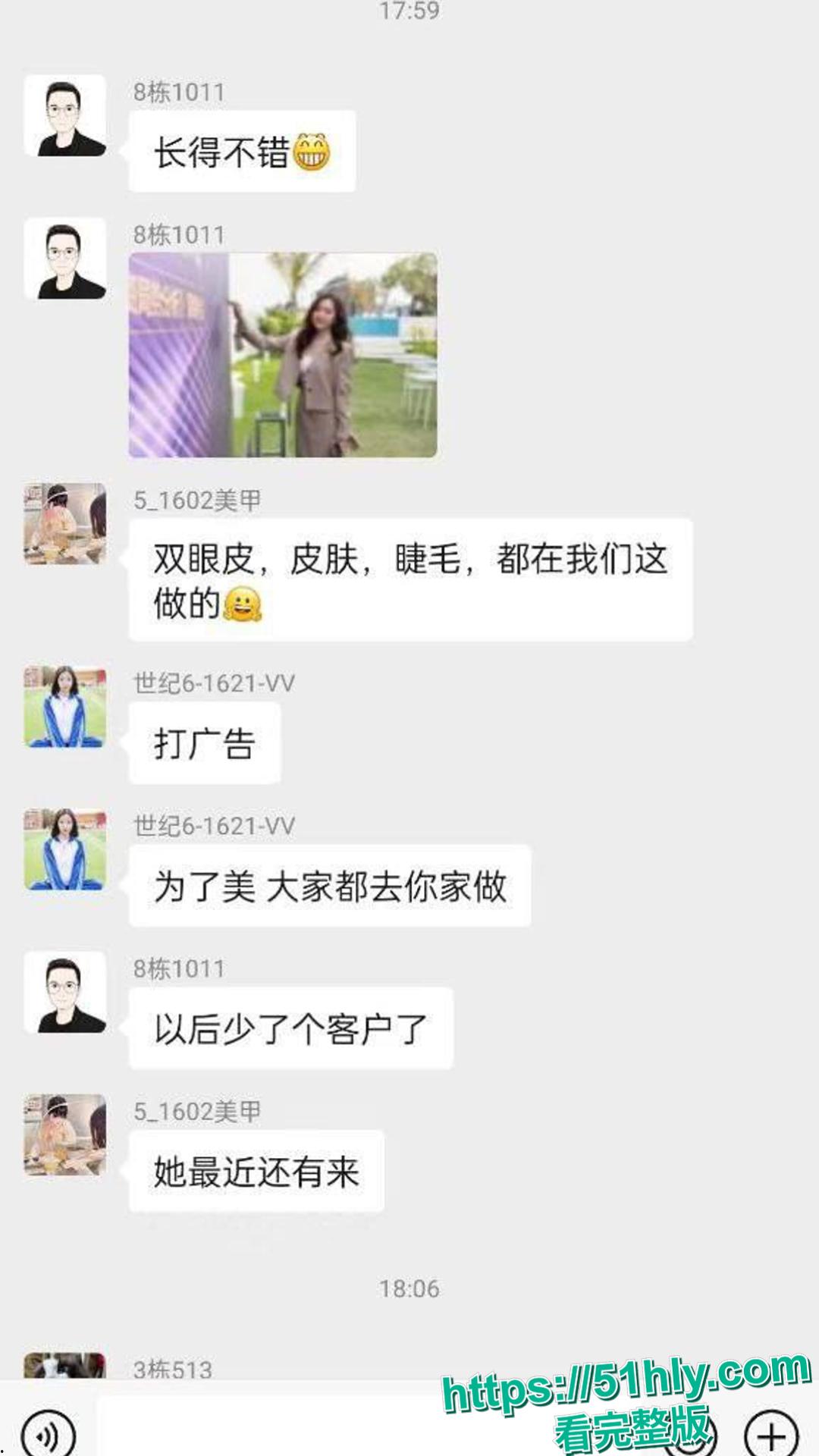Tap the 17:59 timestamp

pos(409,11)
